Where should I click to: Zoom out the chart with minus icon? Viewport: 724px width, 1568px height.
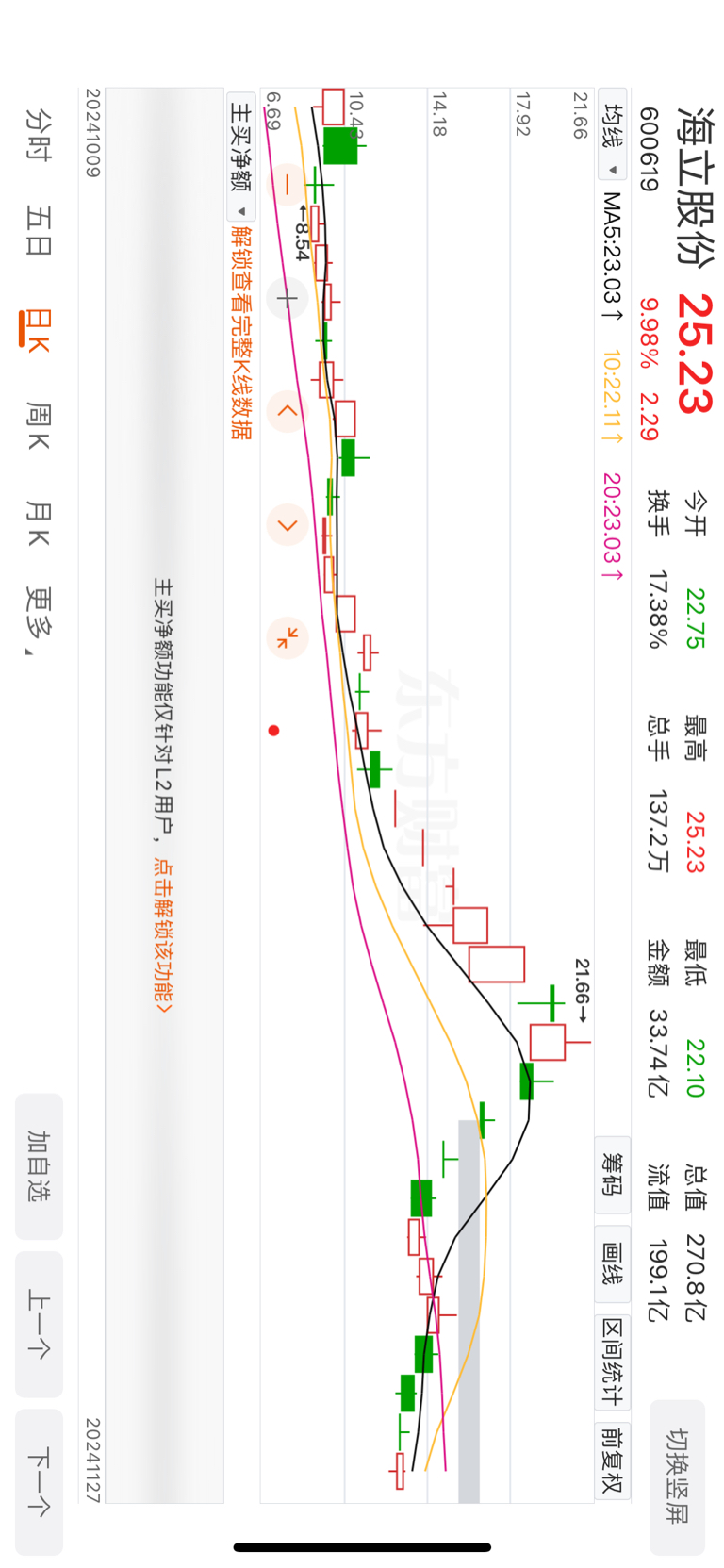click(288, 186)
